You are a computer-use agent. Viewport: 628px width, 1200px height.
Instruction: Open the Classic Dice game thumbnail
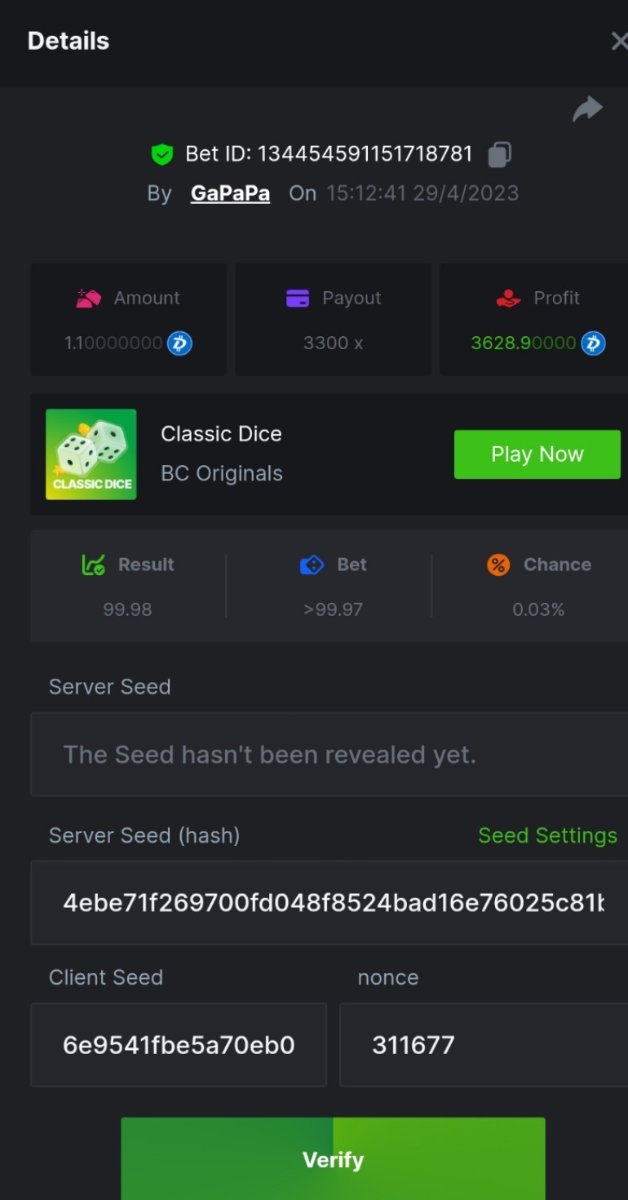[x=91, y=454]
